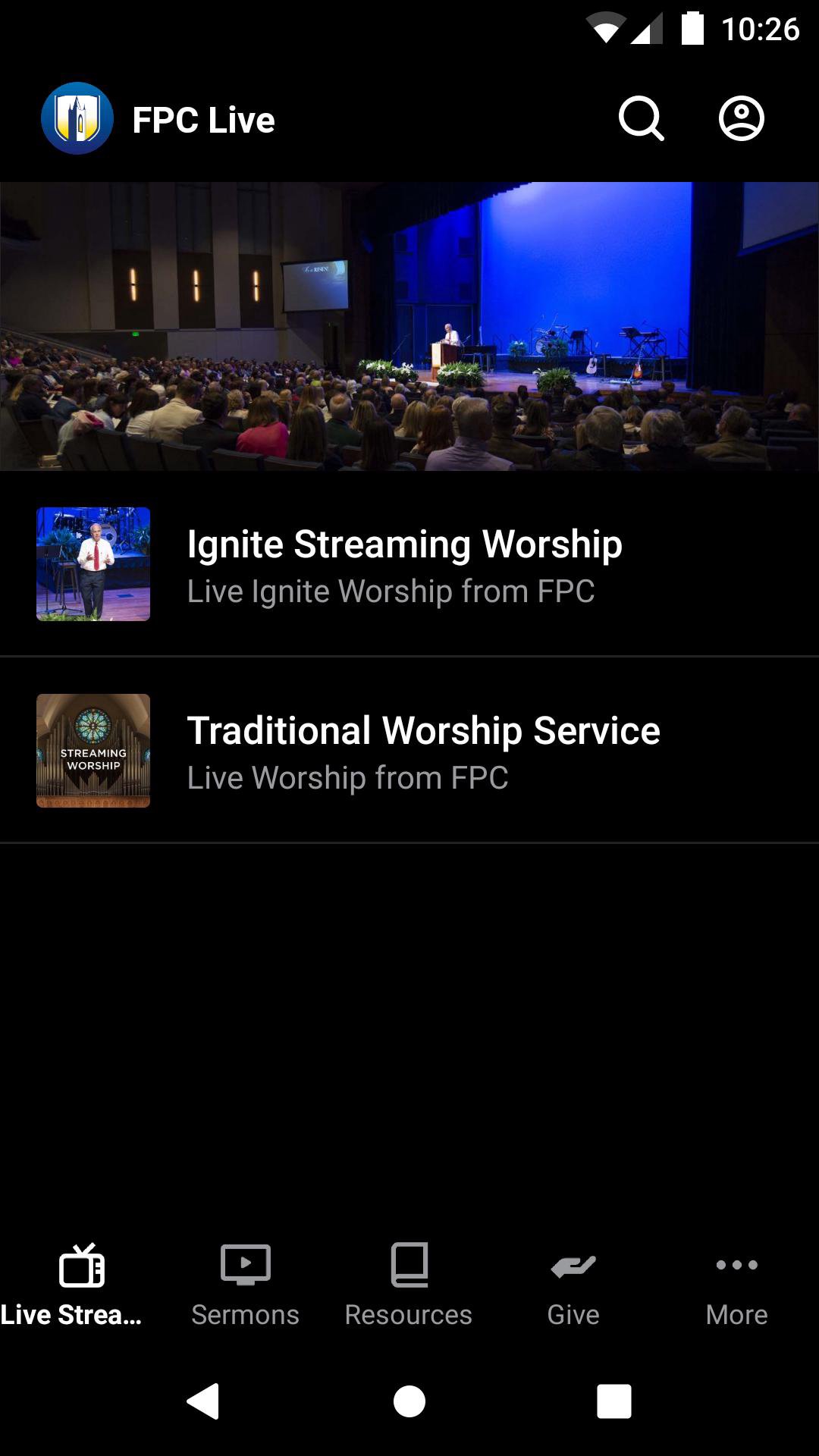Tap the system back button
This screenshot has height=1456, width=819.
(x=203, y=1401)
